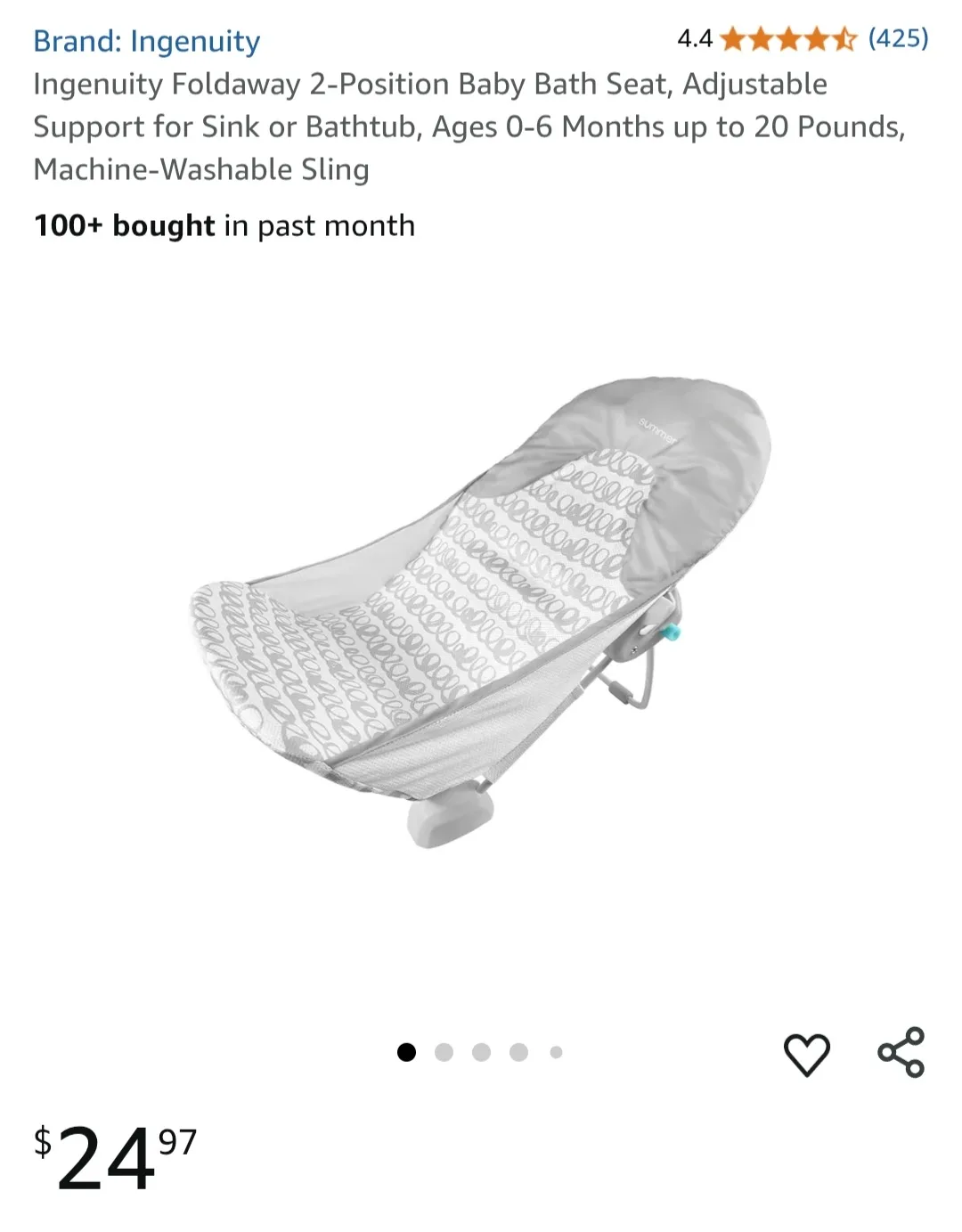Viewport: 962px width, 1232px height.
Task: Open the Brand: Ingenuity store link
Action: [x=147, y=41]
